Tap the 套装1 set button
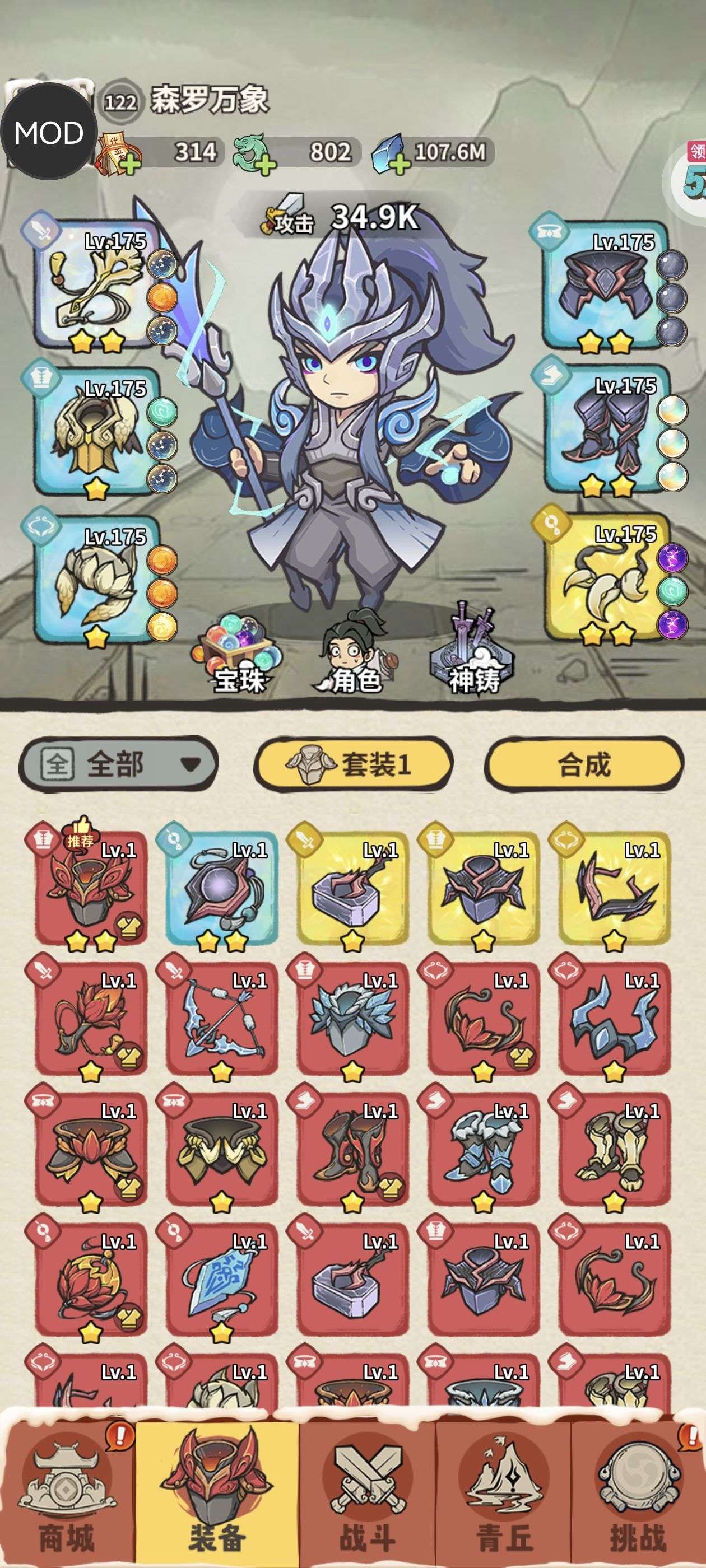The height and width of the screenshot is (1568, 706). 354,764
